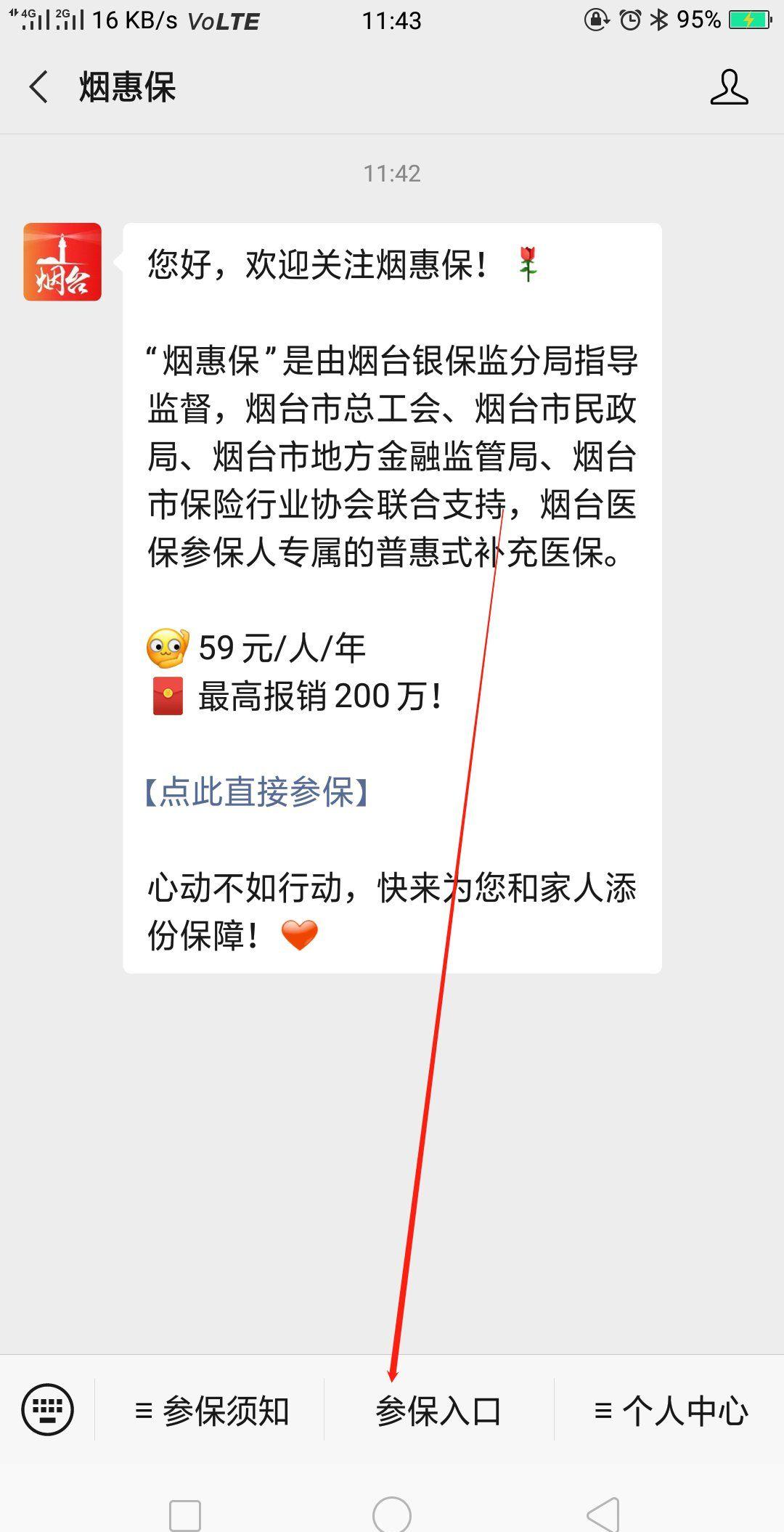
Task: Open 参保入口
Action: [438, 1411]
